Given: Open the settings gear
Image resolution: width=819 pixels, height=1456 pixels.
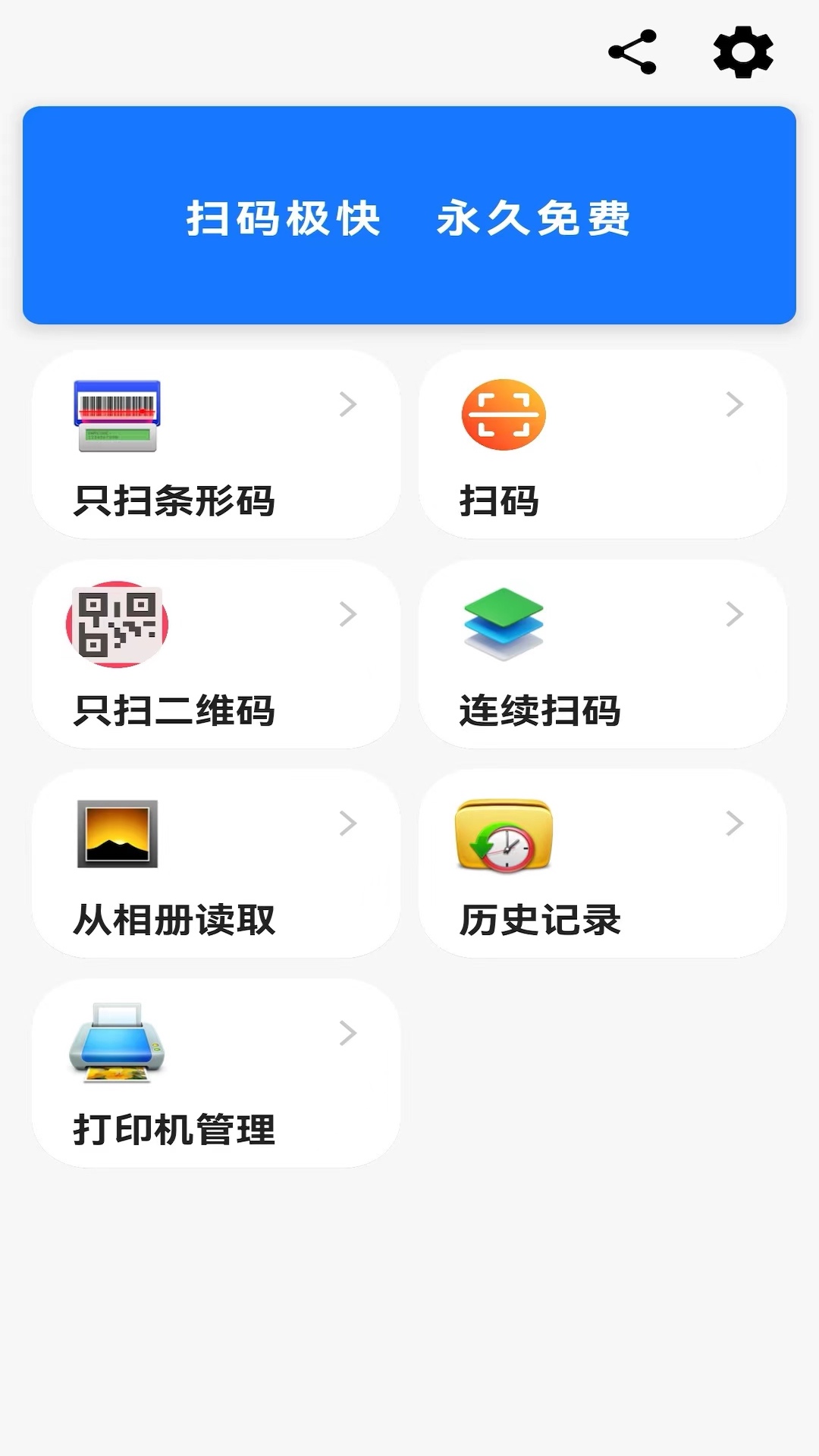Looking at the screenshot, I should [743, 52].
